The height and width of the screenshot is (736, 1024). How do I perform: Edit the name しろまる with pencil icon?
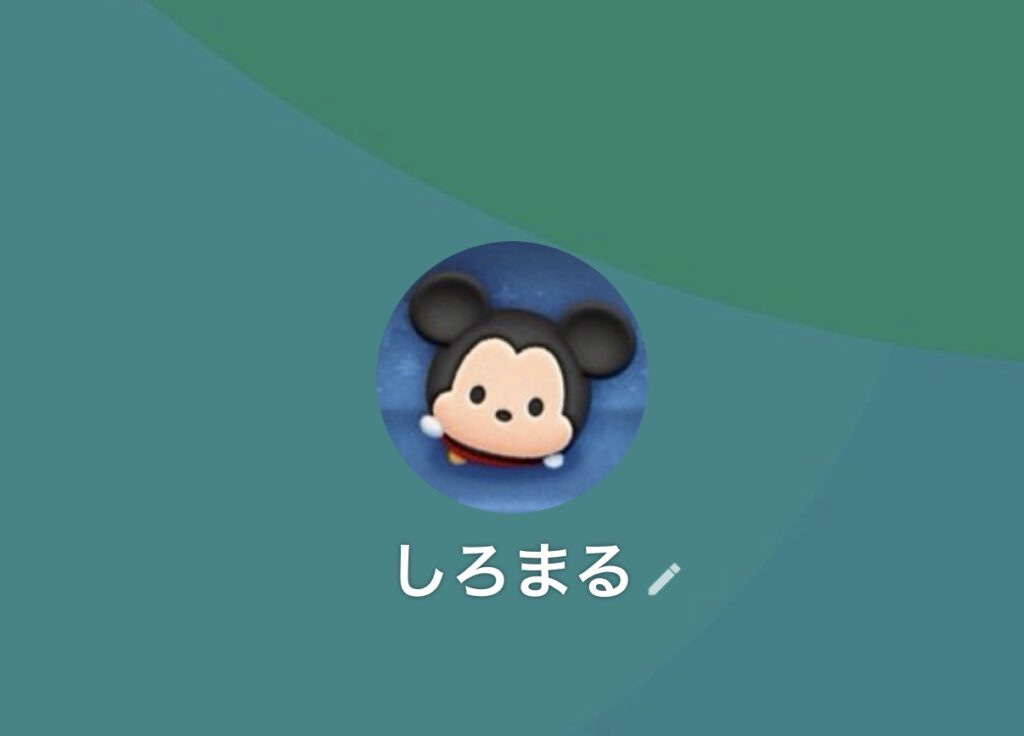(664, 578)
